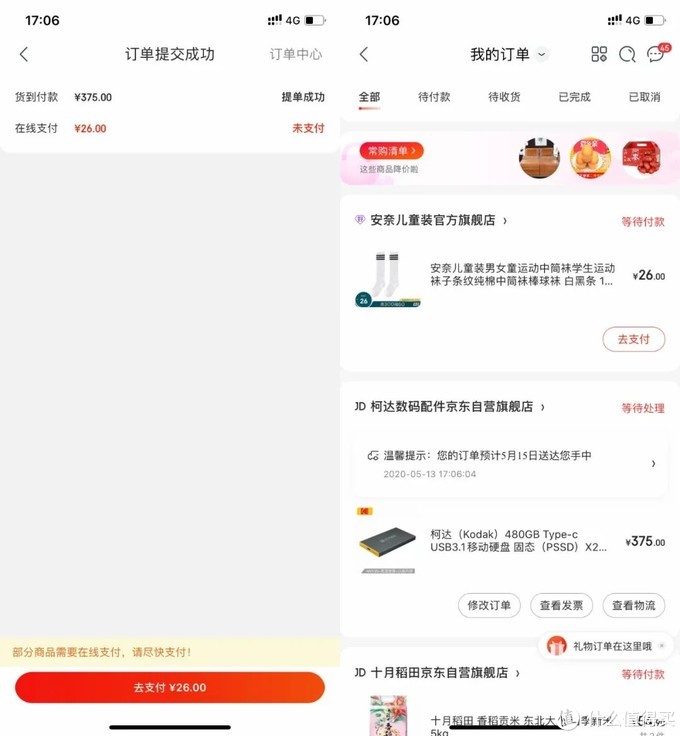The width and height of the screenshot is (680, 736).
Task: Open the messages icon with badge 45
Action: (656, 54)
